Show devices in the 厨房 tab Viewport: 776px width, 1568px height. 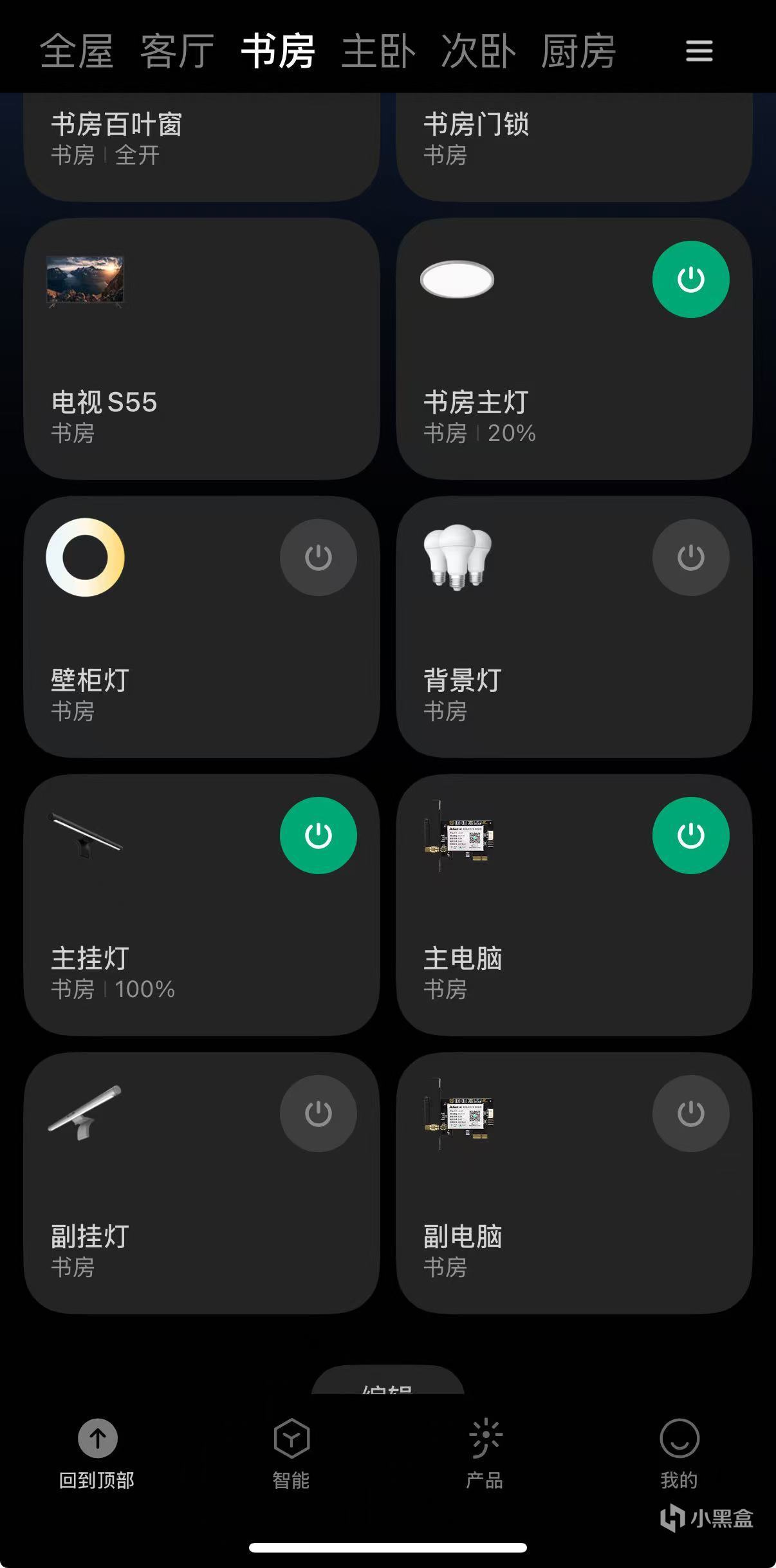[x=578, y=51]
